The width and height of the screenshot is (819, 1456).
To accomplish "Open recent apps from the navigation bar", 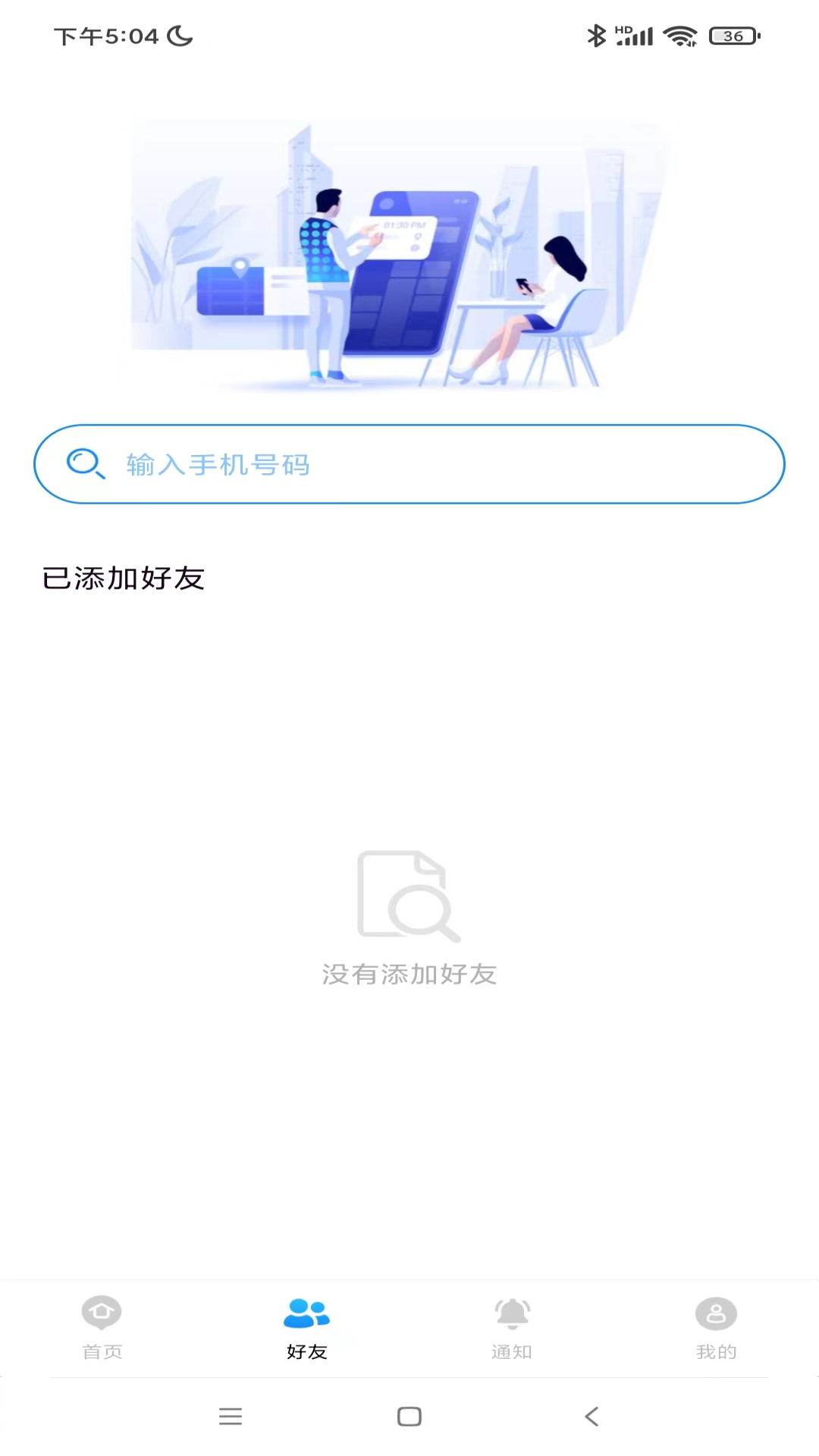I will pos(231,1416).
